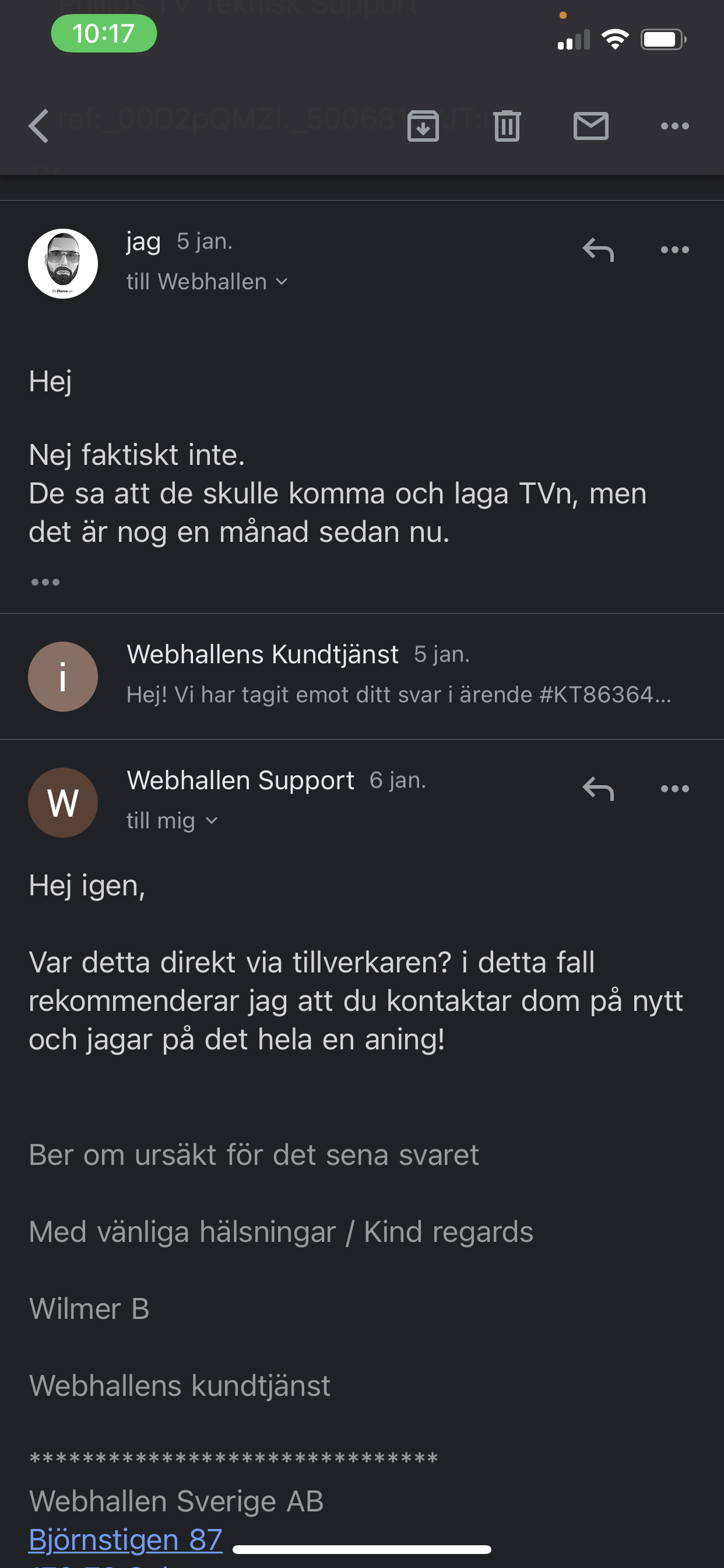Tap the Webhallen Support W avatar
The height and width of the screenshot is (1568, 724).
click(63, 802)
